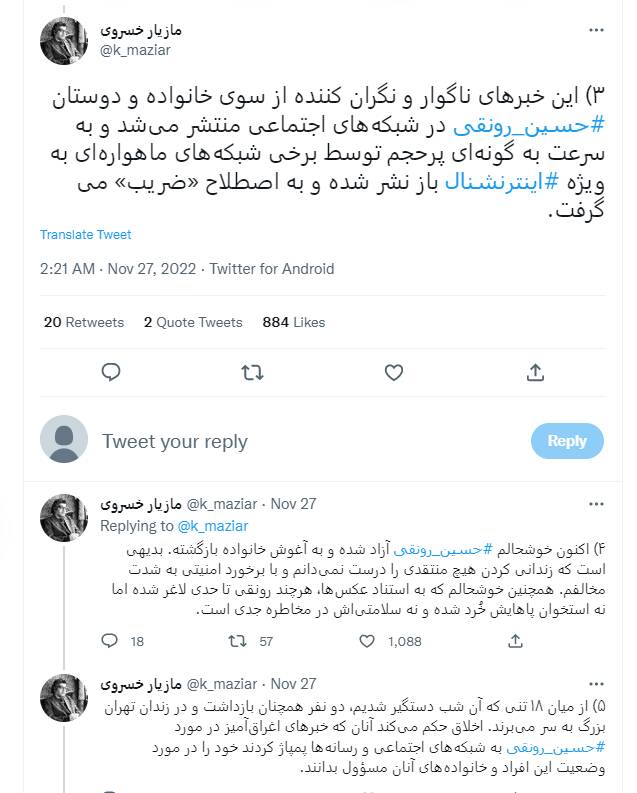Retweet the main tweet

pos(253,373)
